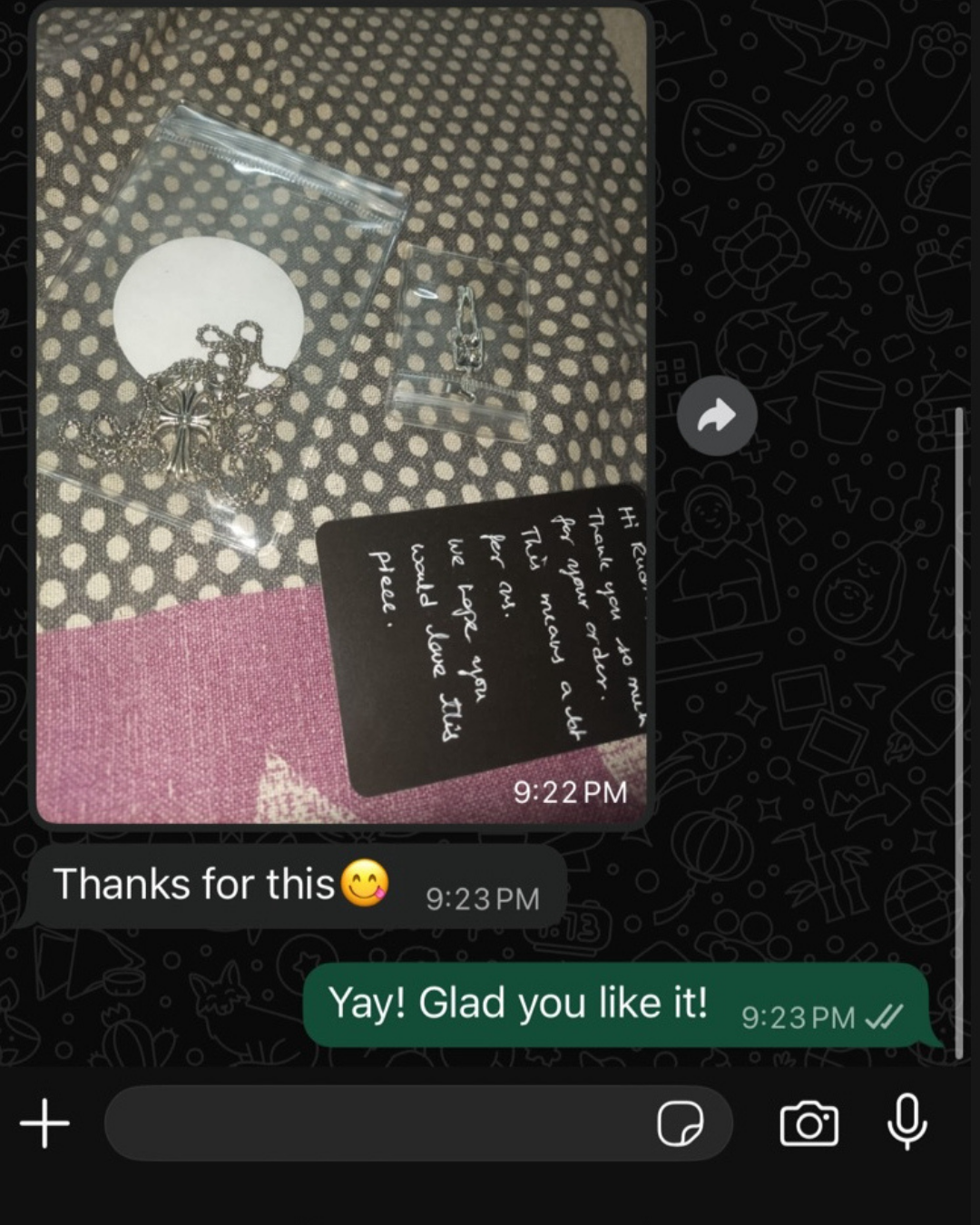This screenshot has width=980, height=1225.
Task: Record a voice message with the microphone
Action: tap(906, 1122)
